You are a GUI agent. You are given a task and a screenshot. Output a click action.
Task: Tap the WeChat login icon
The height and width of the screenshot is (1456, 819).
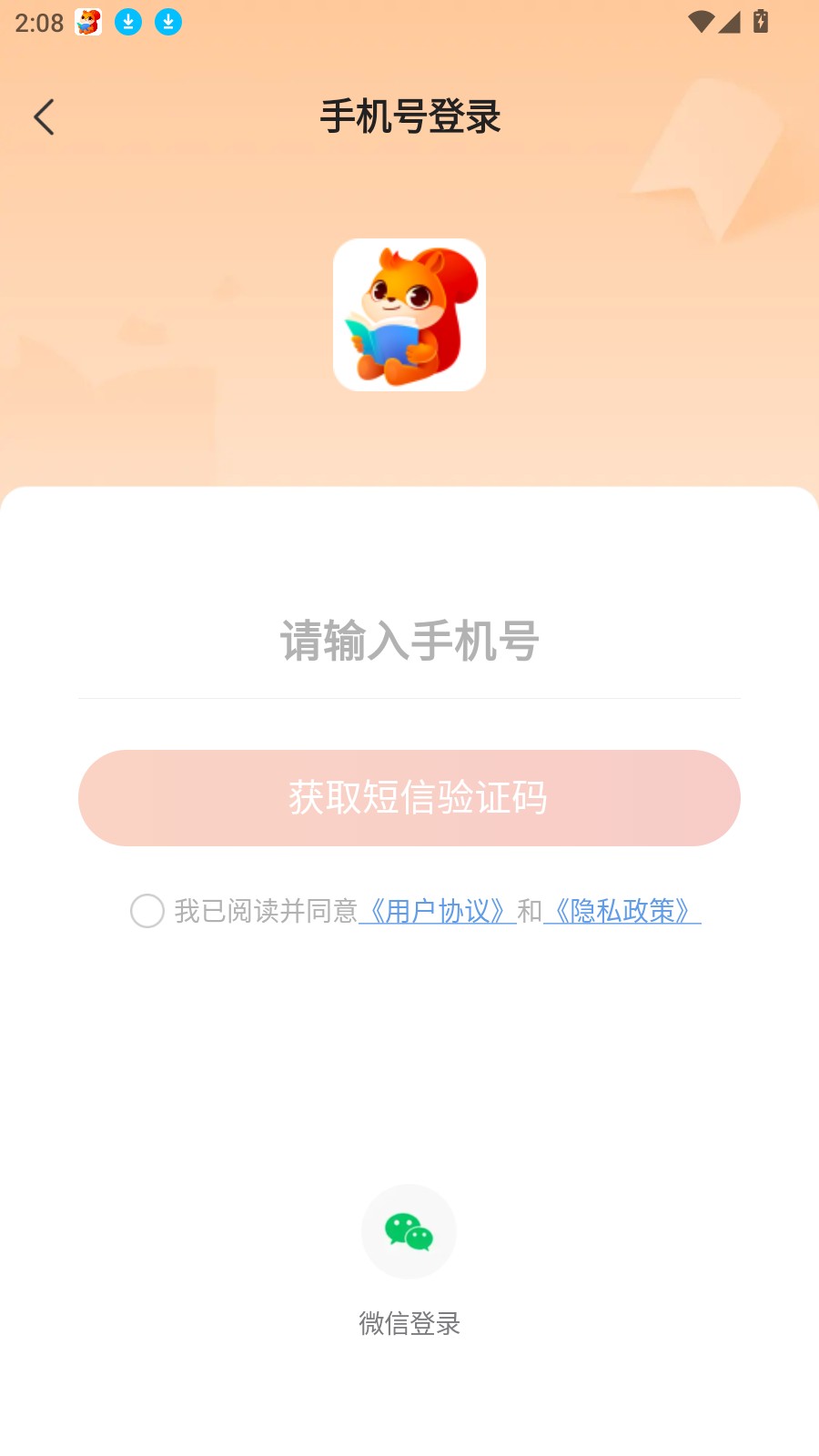(409, 1231)
